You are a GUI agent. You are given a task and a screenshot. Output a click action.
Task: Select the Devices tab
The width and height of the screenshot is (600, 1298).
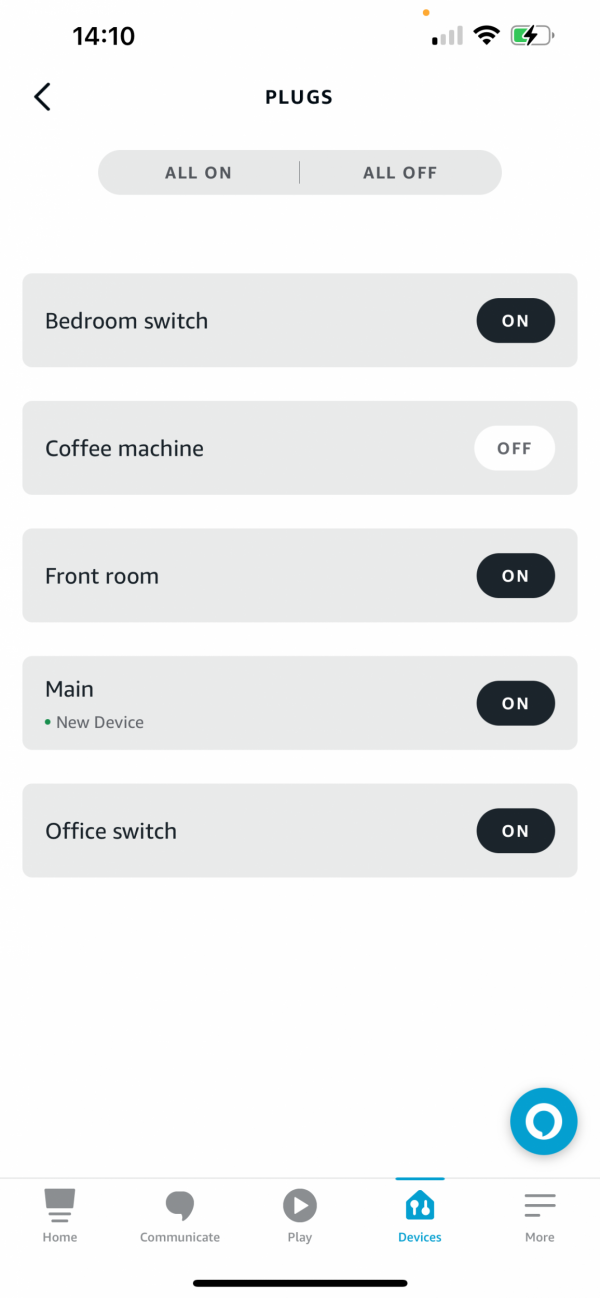[x=420, y=1215]
